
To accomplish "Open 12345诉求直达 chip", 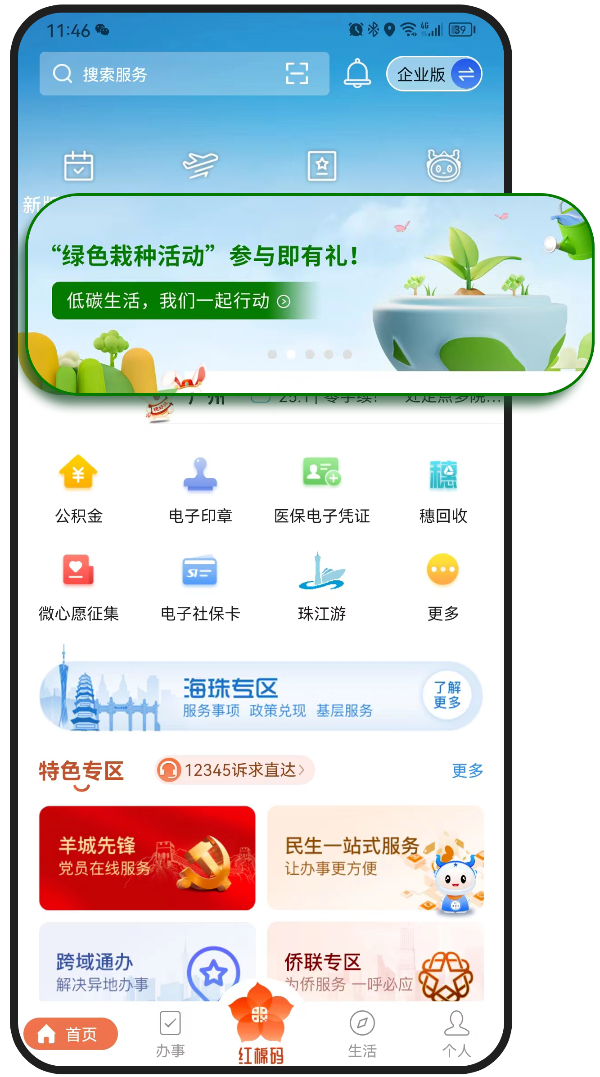I will (235, 770).
